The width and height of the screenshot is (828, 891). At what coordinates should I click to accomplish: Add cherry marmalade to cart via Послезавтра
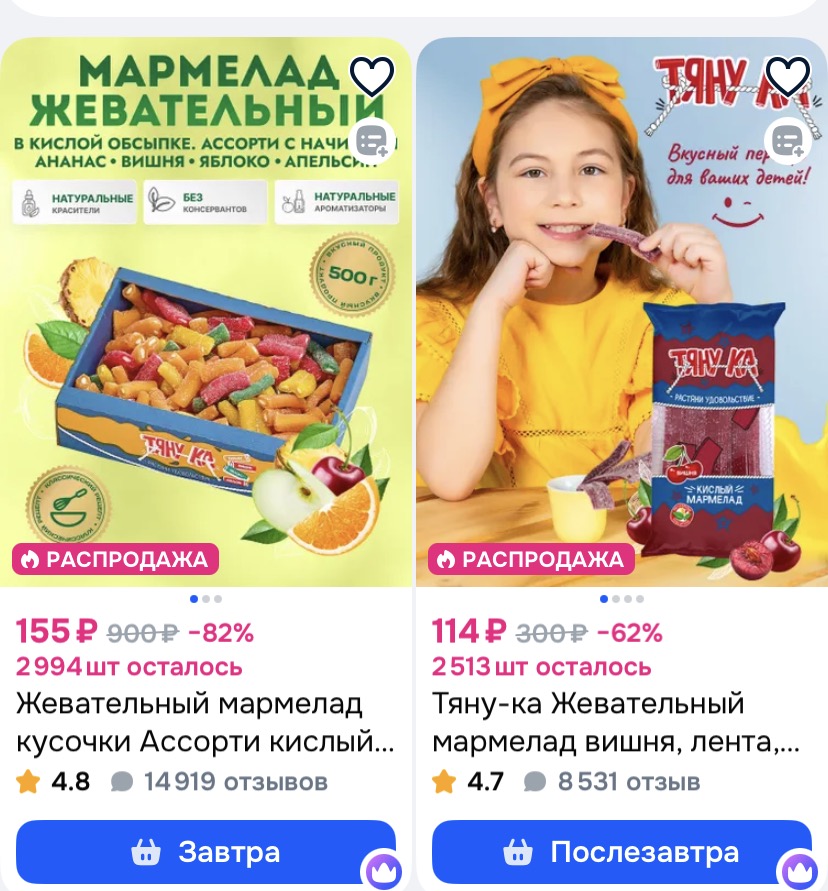tap(621, 852)
